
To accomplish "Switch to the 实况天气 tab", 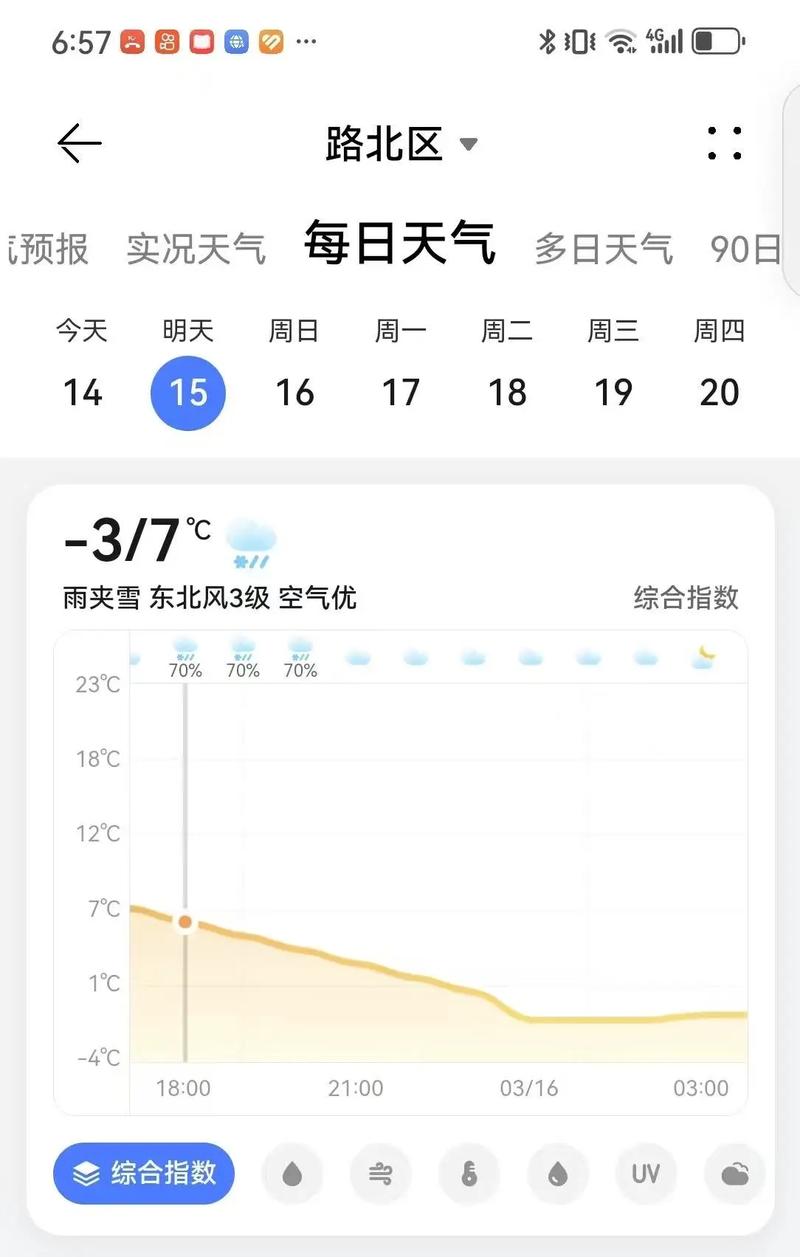I will click(196, 249).
